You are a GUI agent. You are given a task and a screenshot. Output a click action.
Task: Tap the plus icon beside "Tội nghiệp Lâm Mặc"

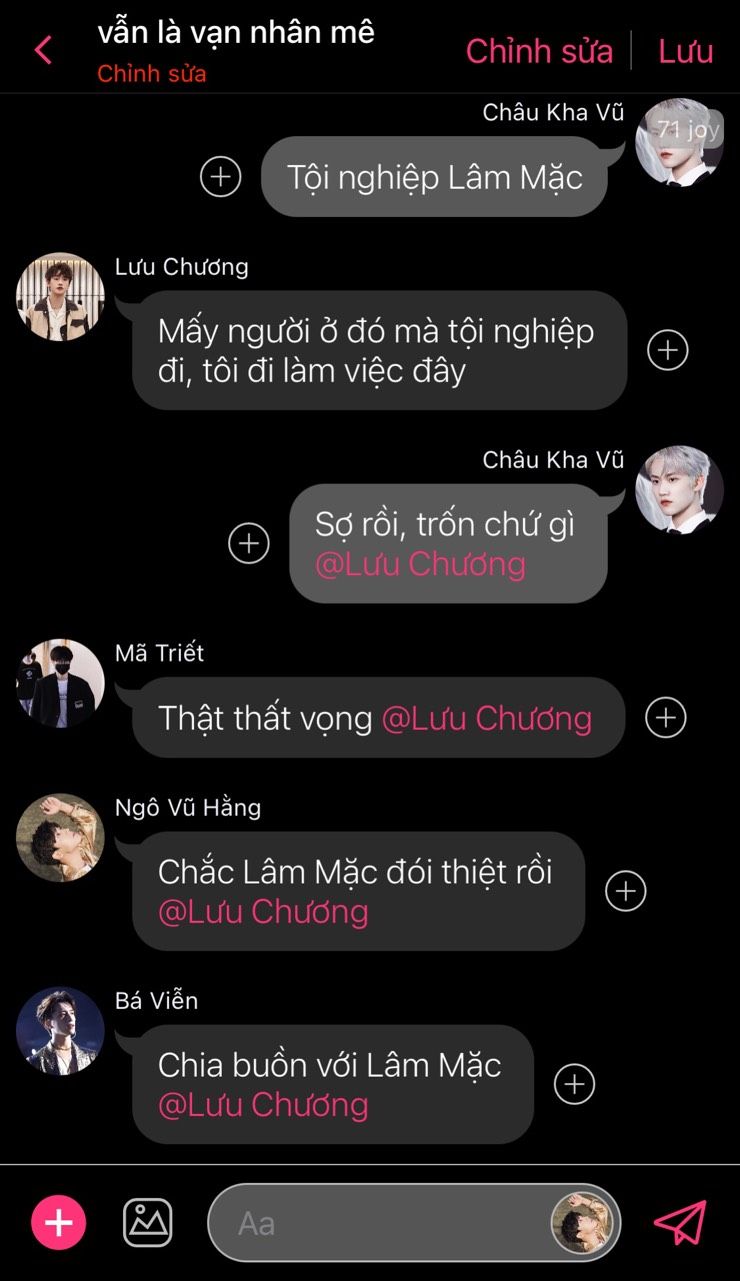tap(220, 177)
